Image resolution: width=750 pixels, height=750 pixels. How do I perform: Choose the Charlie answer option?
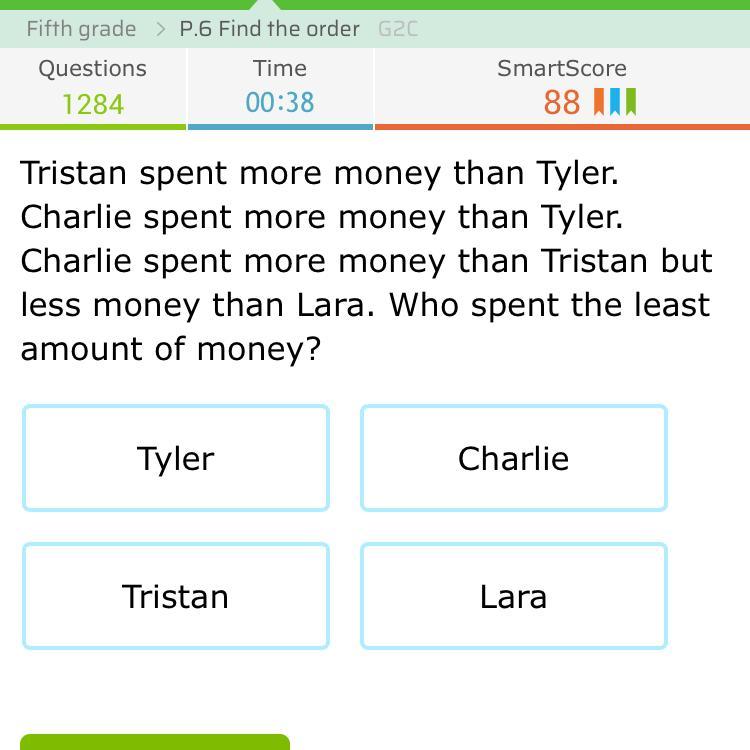click(x=513, y=458)
